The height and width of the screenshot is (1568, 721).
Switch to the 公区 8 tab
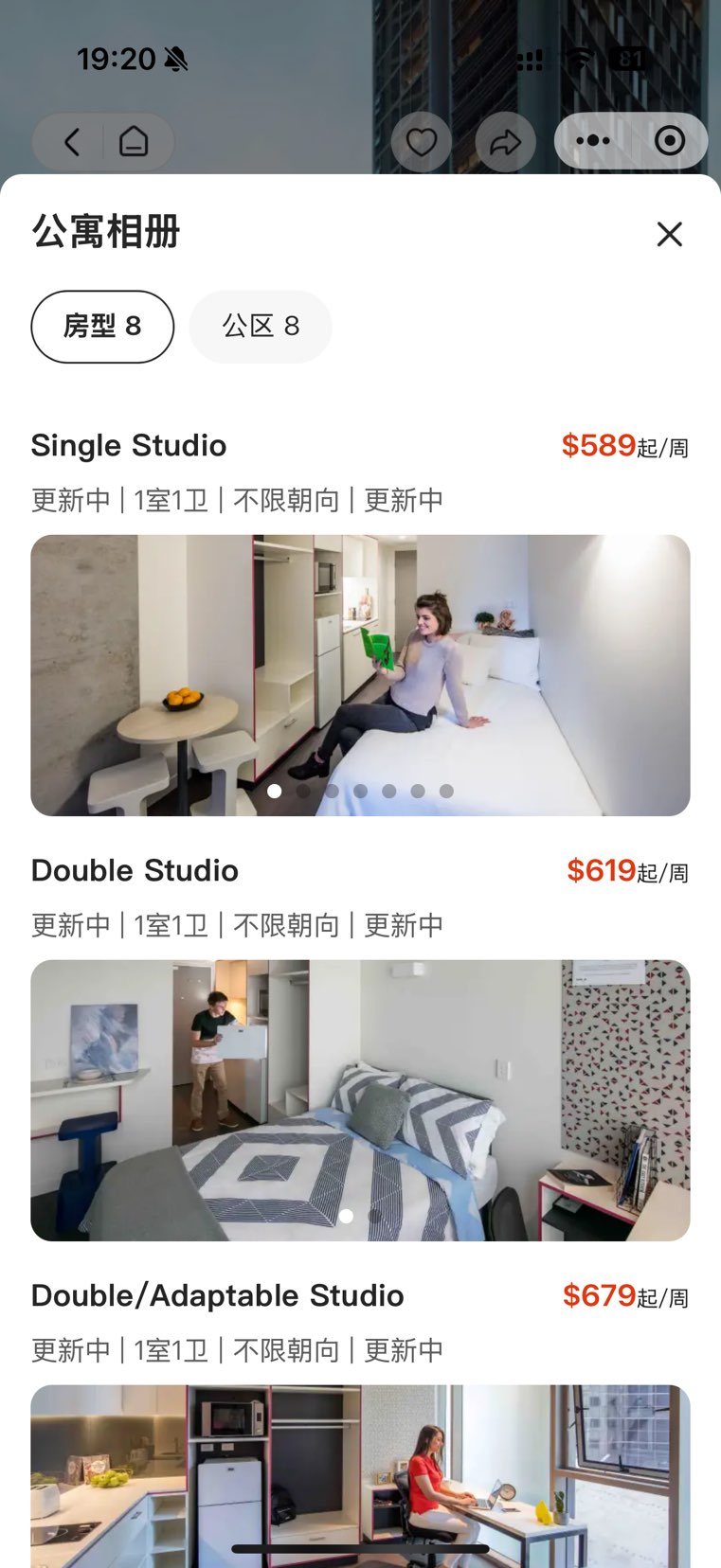261,327
